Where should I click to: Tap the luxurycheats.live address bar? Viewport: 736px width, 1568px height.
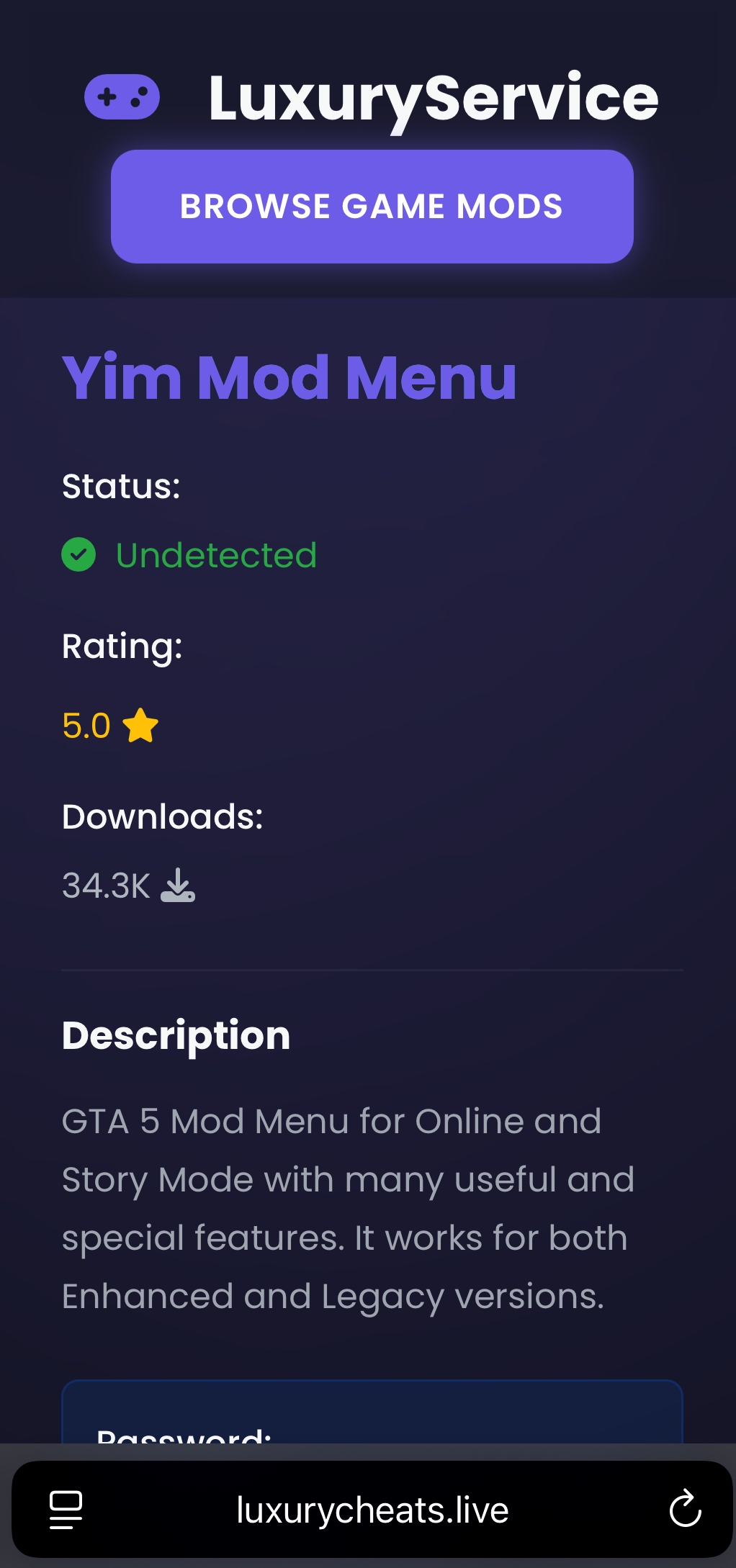(372, 1510)
